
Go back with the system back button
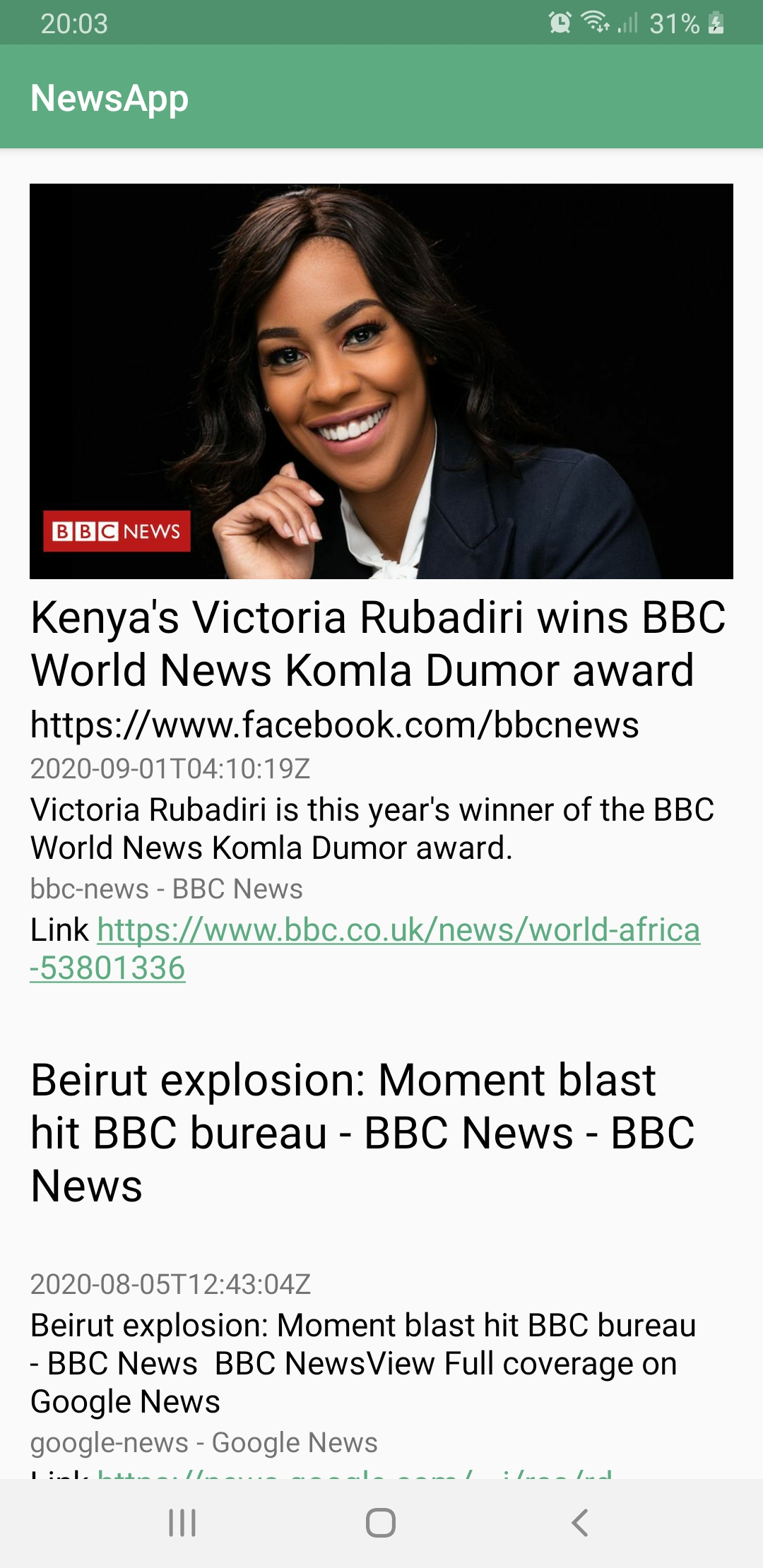click(580, 1523)
